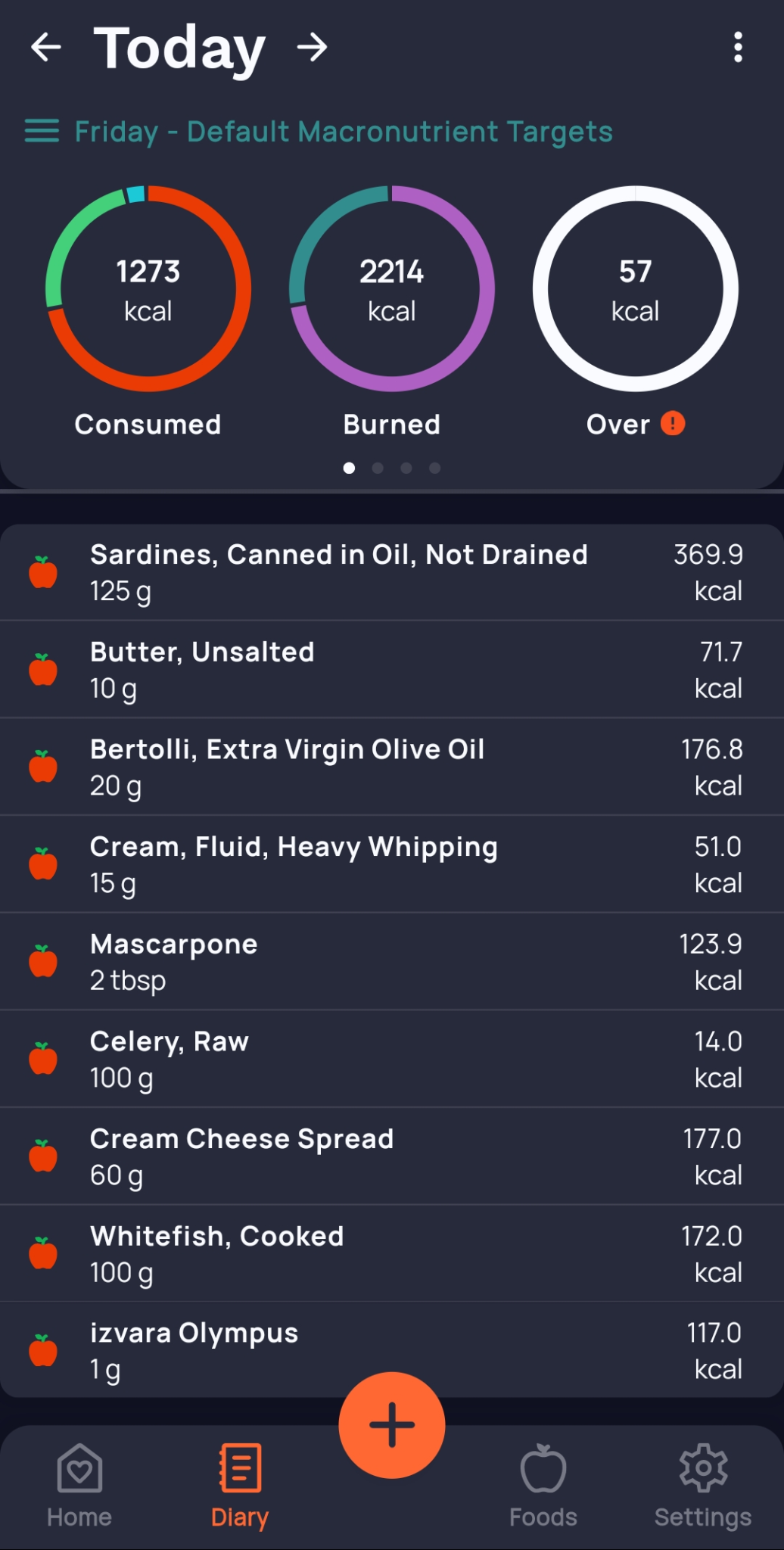
Task: Add a new diary entry
Action: (392, 1425)
